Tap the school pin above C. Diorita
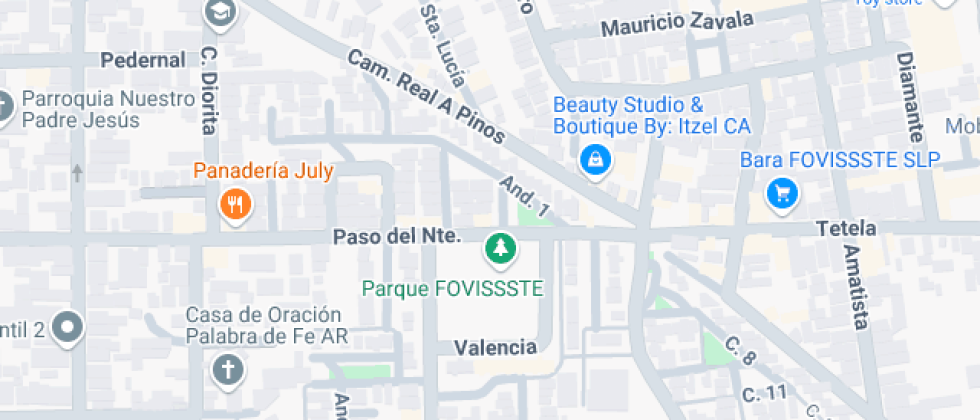980x420 pixels. (x=220, y=12)
